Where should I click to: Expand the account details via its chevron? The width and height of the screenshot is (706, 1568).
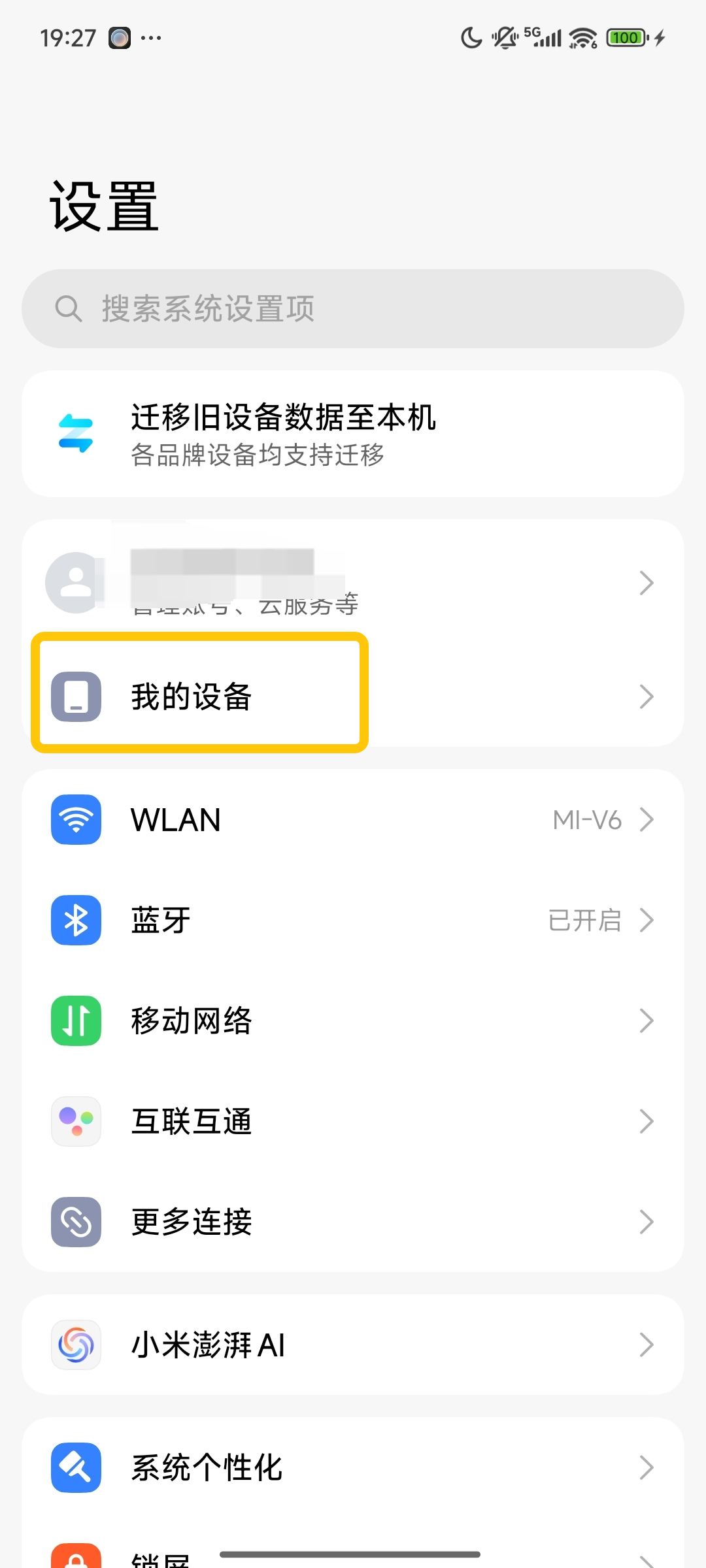(647, 582)
